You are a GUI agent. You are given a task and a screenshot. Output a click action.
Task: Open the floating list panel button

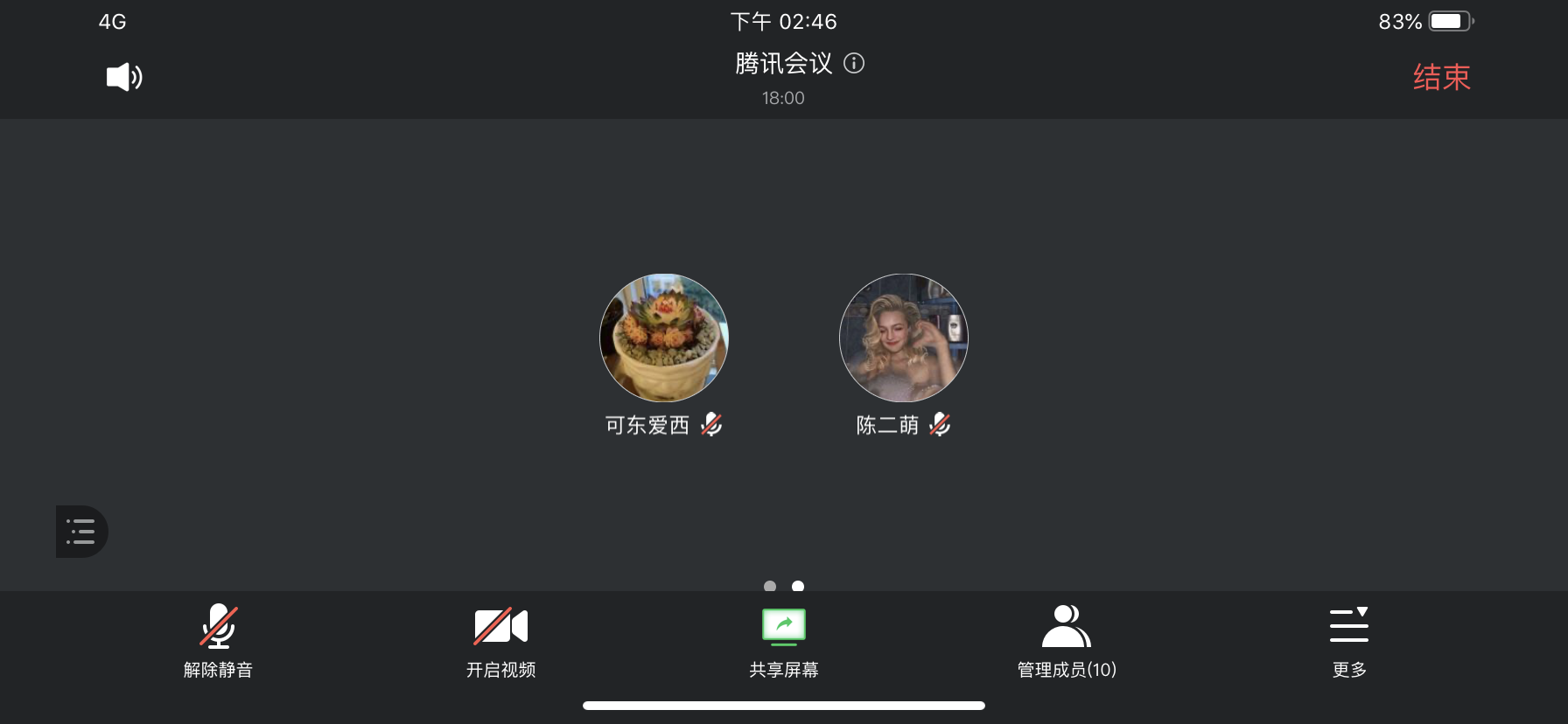[81, 532]
